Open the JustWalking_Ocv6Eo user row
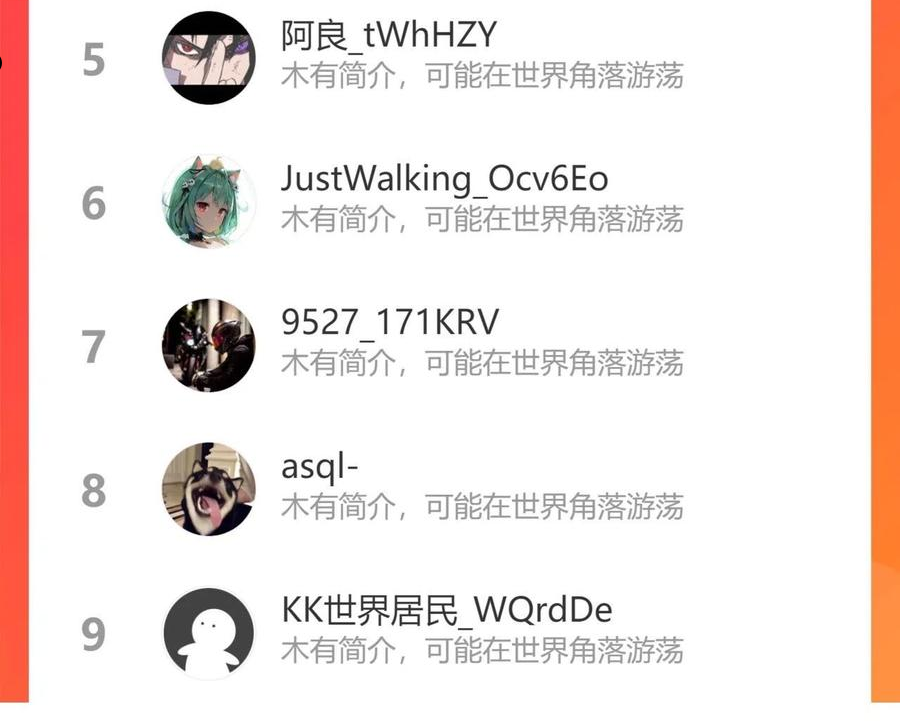 [449, 201]
